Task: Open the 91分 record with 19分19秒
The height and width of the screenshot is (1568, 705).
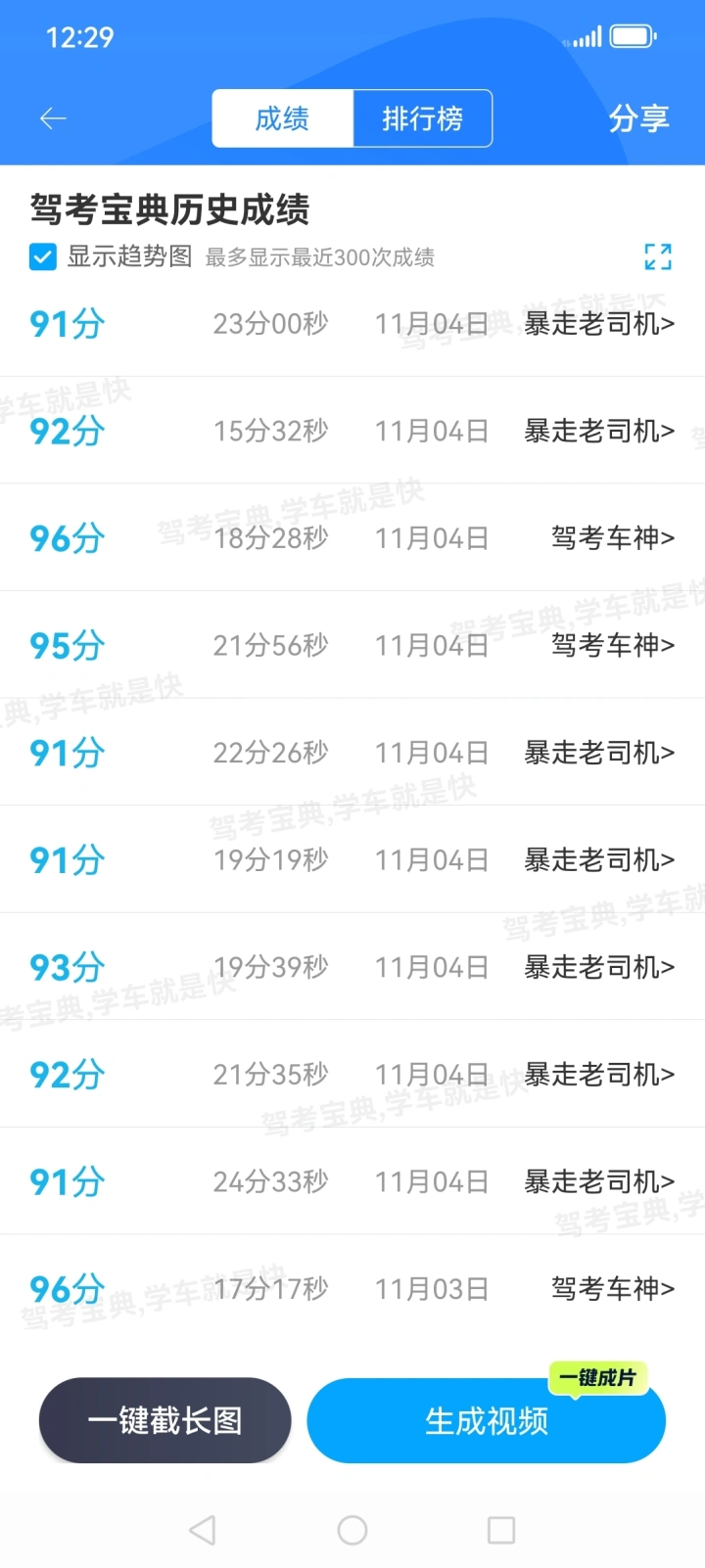Action: click(352, 860)
